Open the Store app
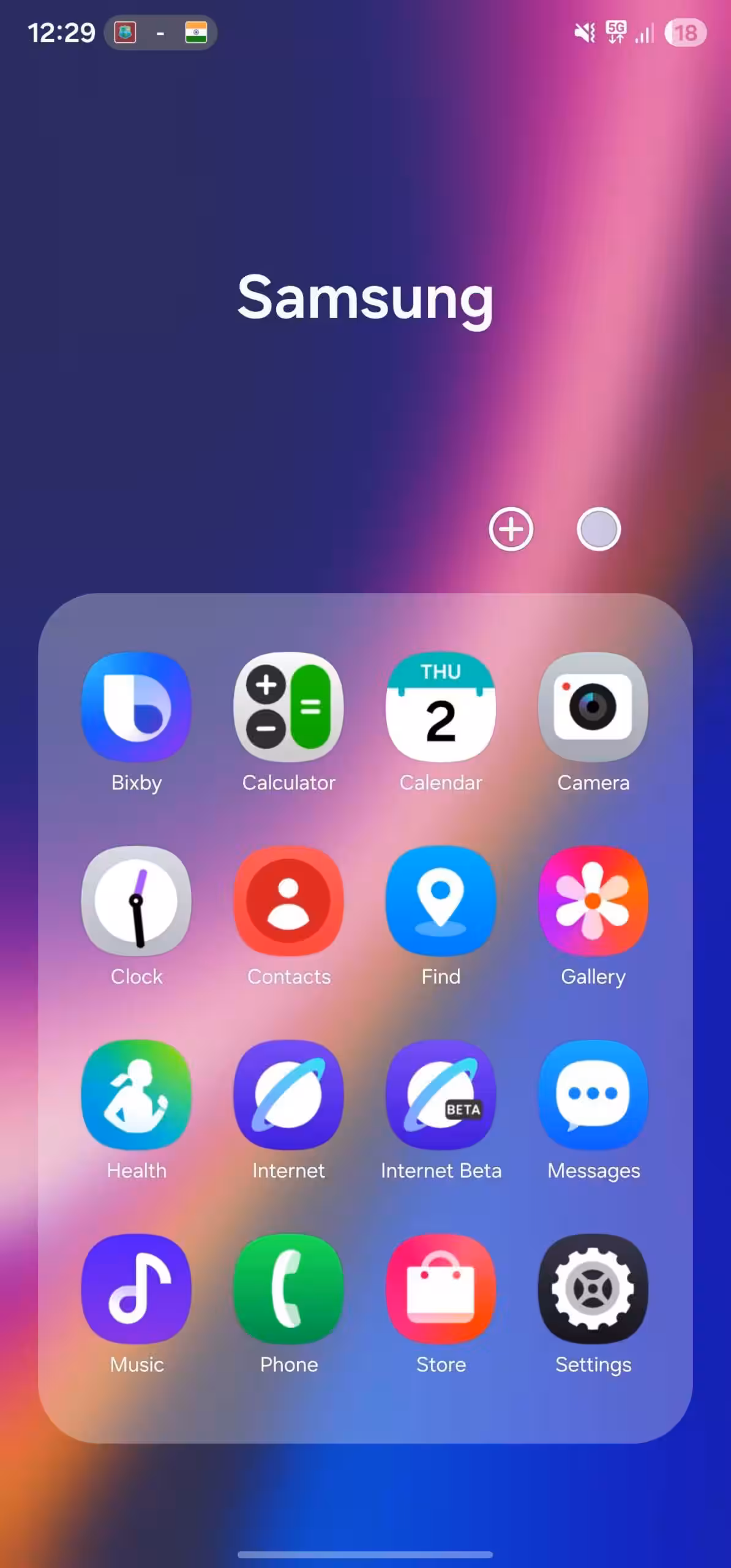The width and height of the screenshot is (731, 1568). (x=441, y=1289)
